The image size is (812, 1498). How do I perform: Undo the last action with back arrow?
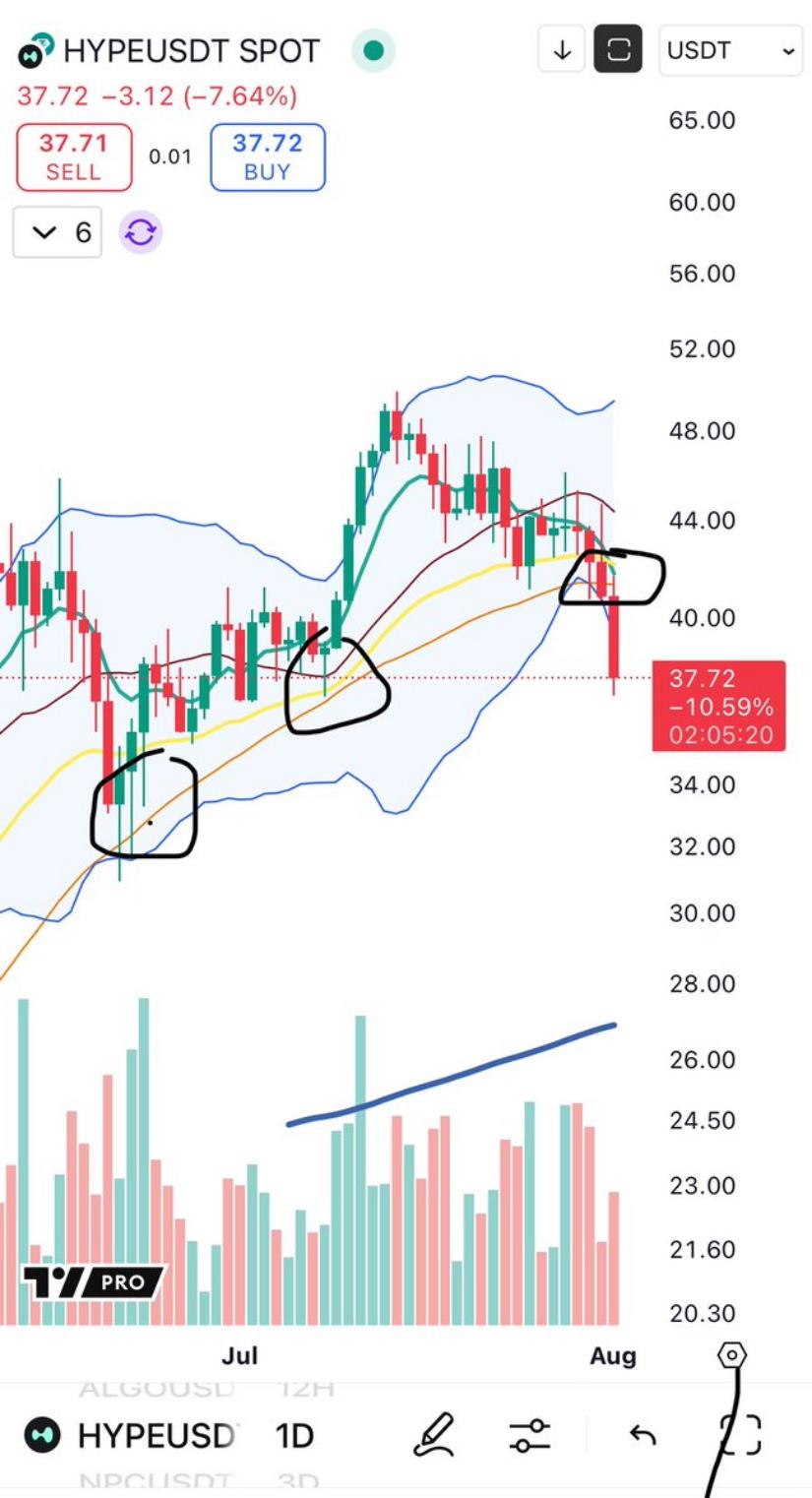click(642, 1435)
